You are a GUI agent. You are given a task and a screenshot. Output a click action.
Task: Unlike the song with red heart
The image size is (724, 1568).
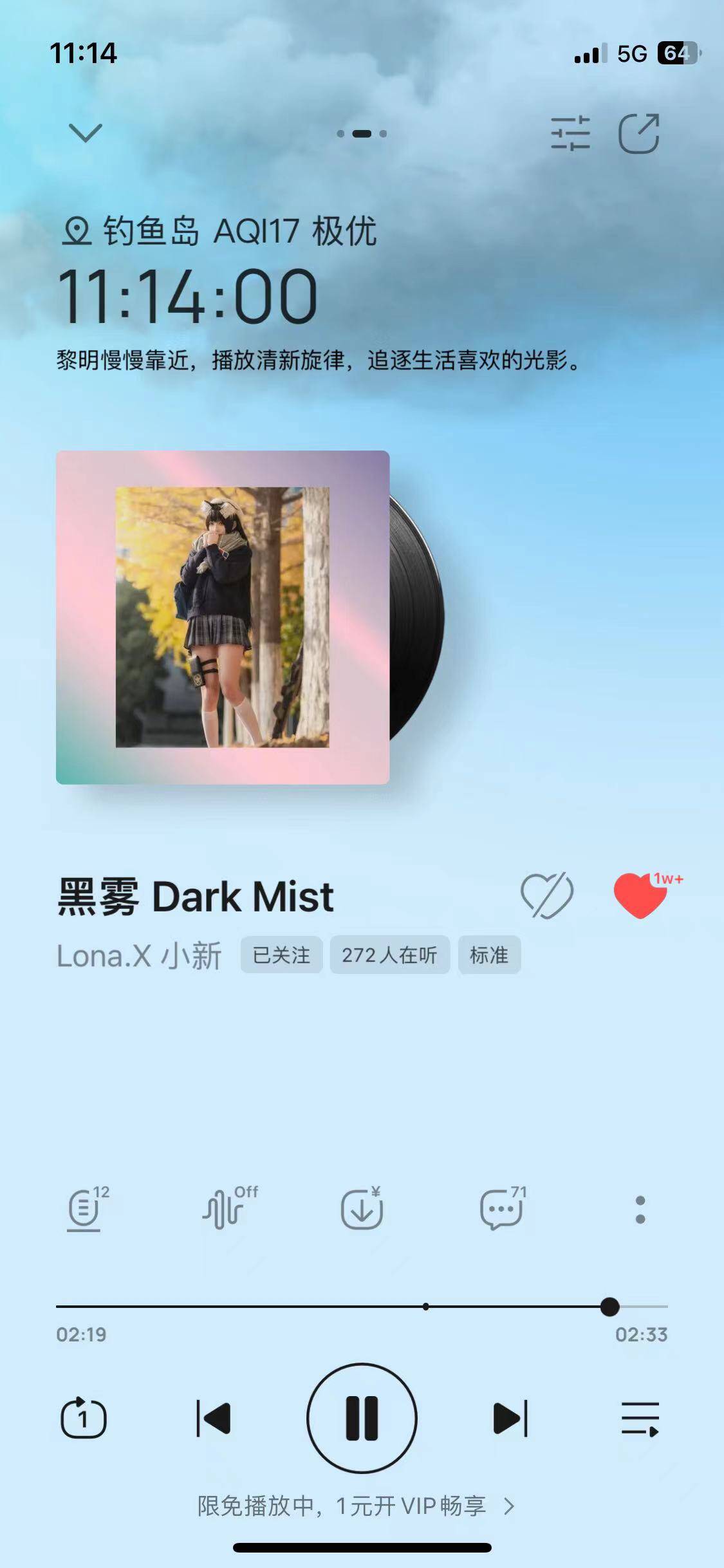[641, 895]
